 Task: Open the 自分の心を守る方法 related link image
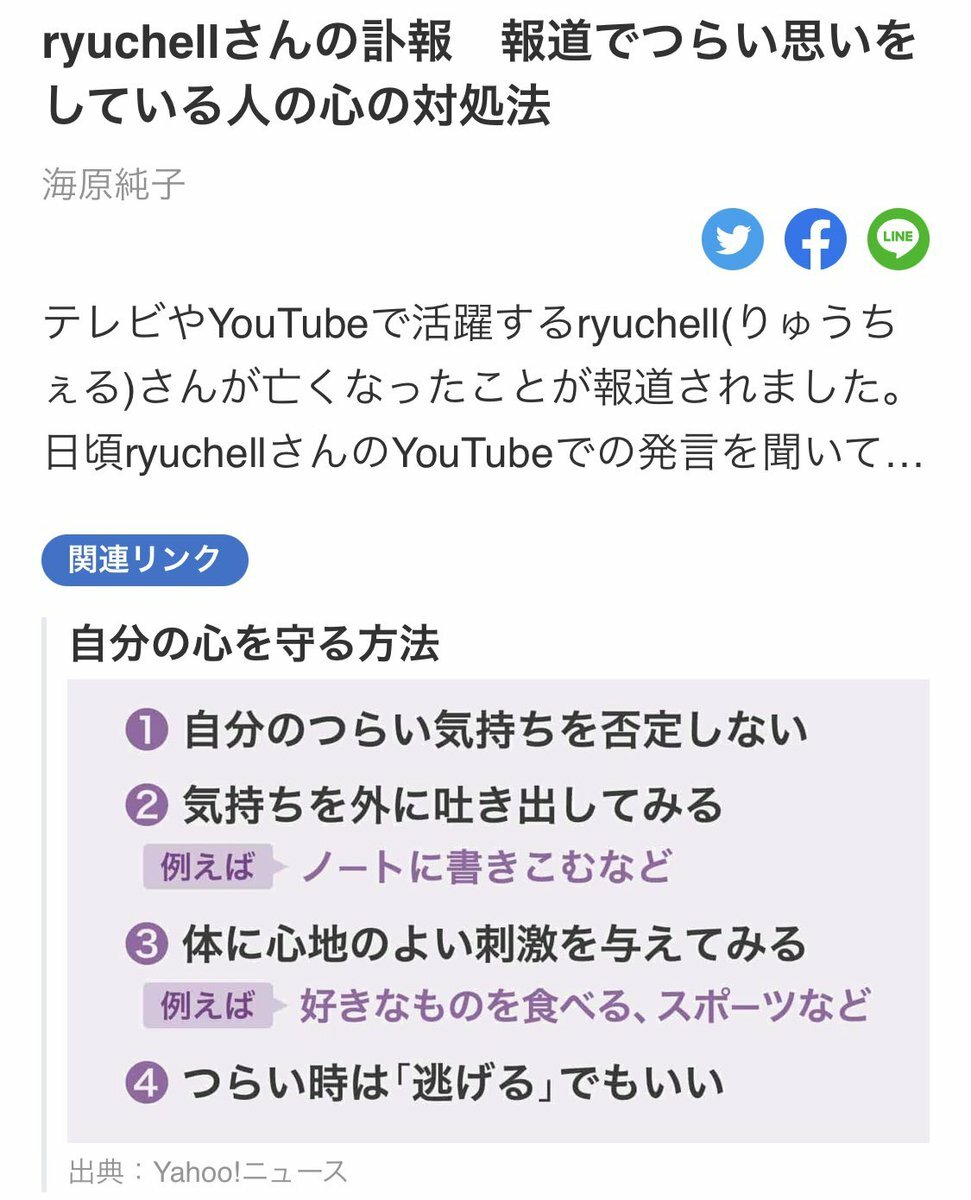coord(498,910)
